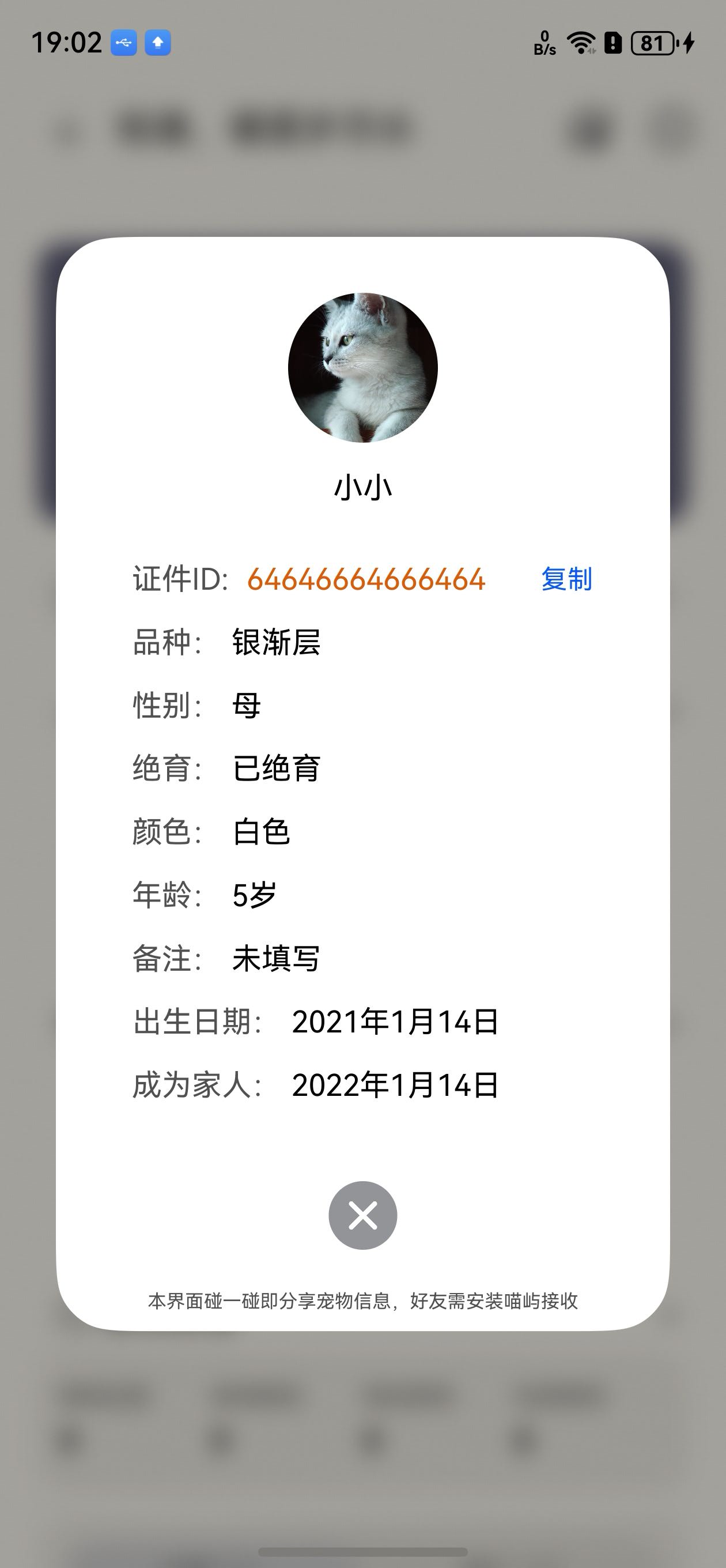Tap the USB connection icon in status bar
This screenshot has width=726, height=1568.
(123, 43)
